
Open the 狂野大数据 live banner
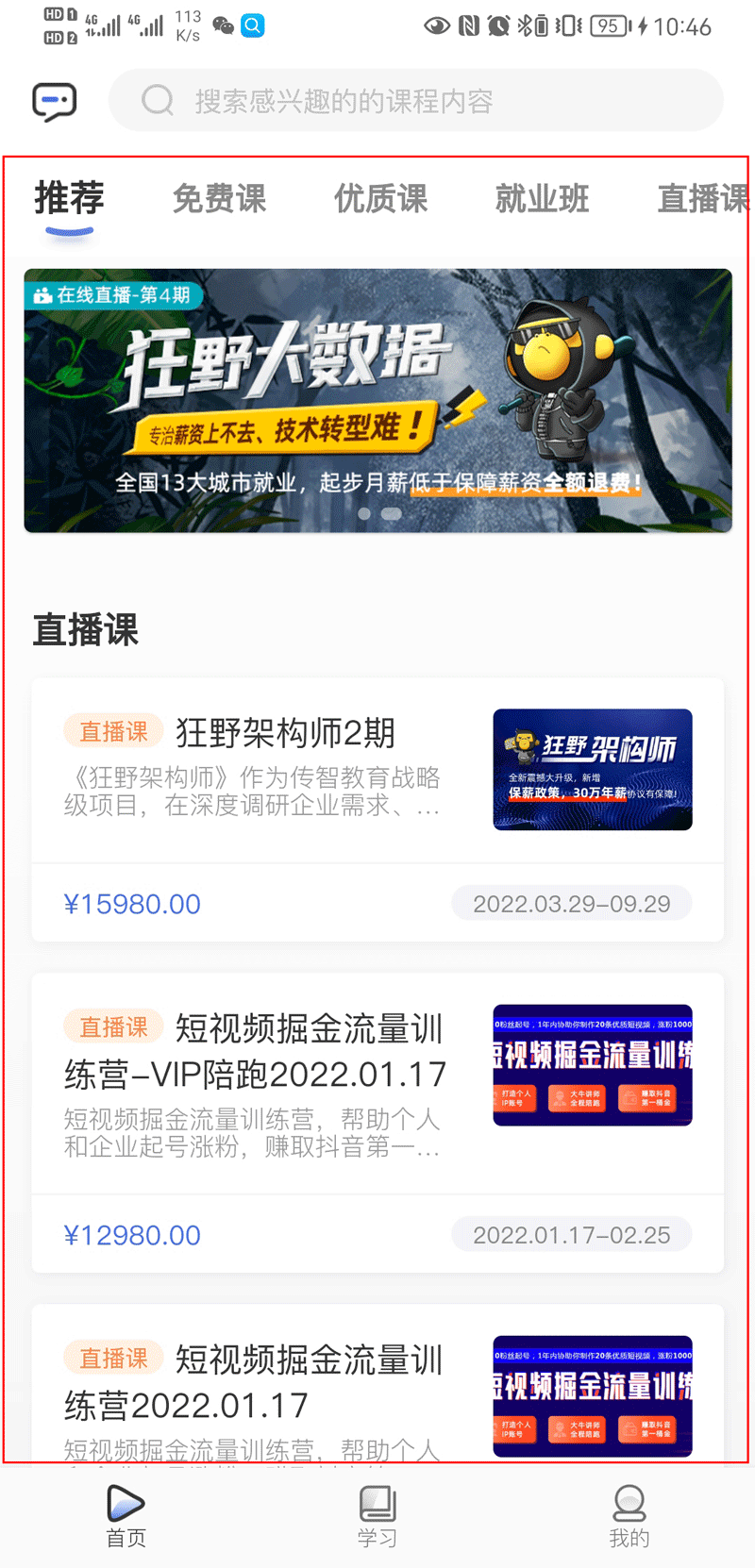coord(377,401)
